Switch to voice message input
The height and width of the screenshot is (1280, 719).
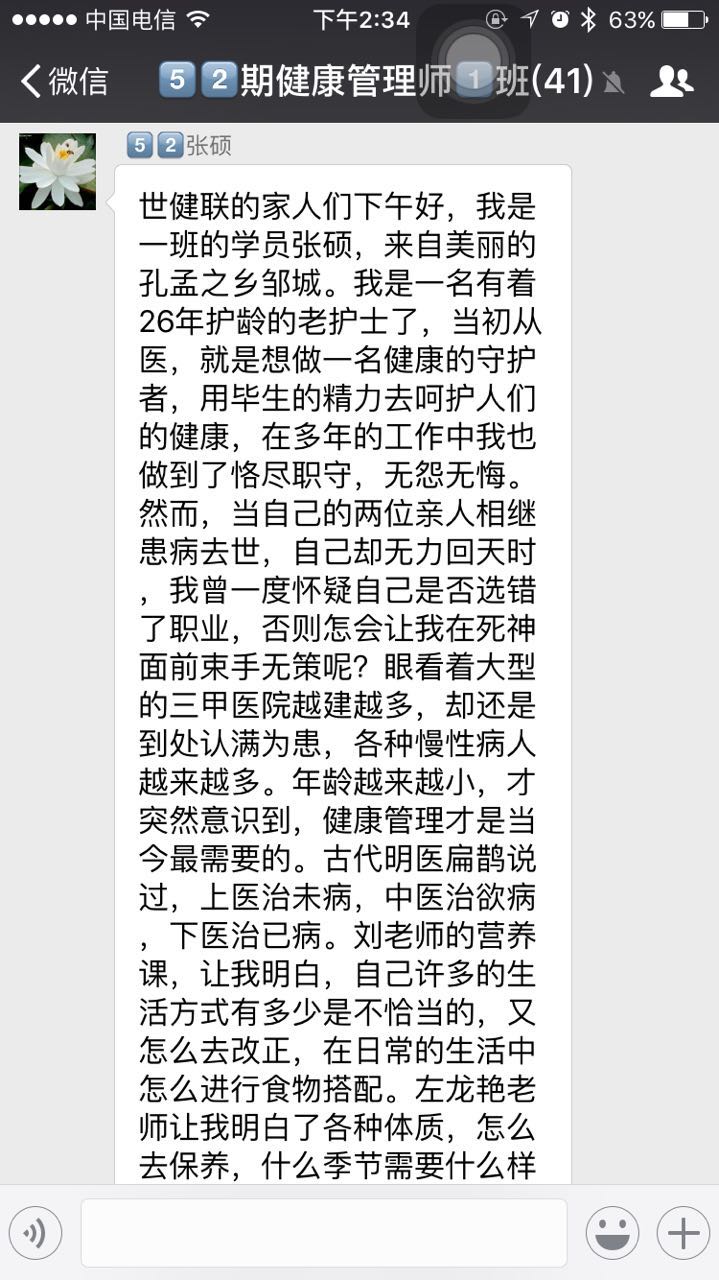tap(35, 1233)
